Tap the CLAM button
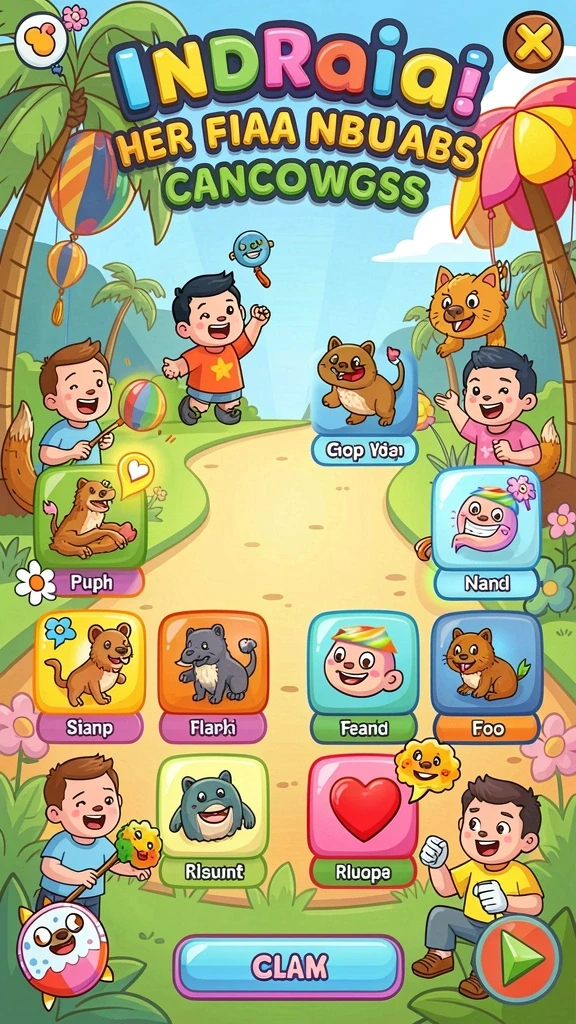 click(x=288, y=967)
